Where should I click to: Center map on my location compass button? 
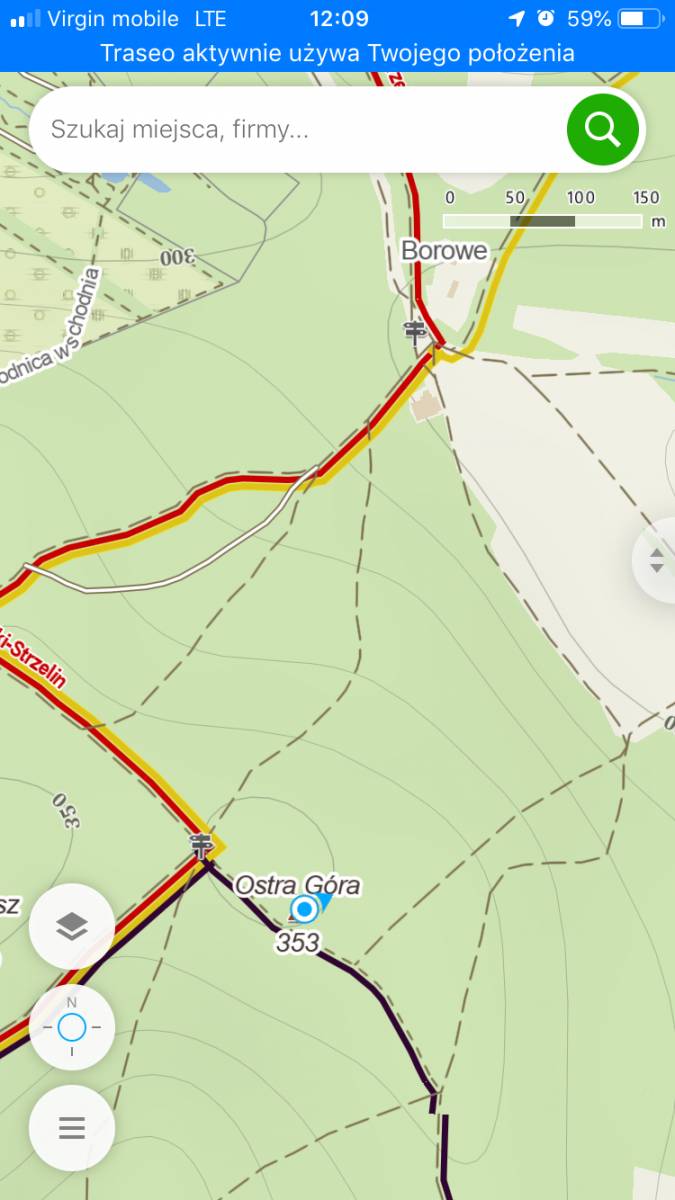72,1027
